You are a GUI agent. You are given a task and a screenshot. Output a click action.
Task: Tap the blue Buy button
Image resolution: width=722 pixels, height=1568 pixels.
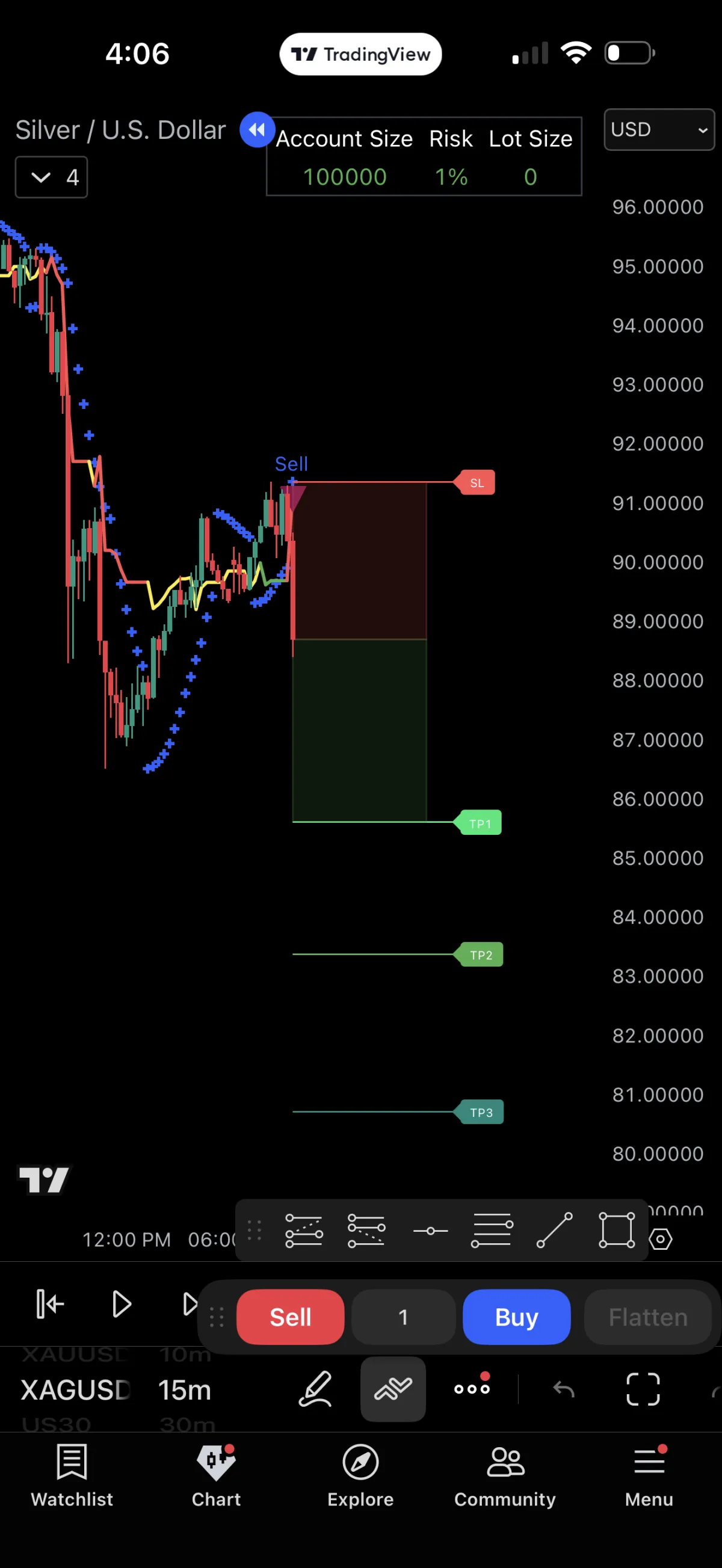click(516, 1317)
